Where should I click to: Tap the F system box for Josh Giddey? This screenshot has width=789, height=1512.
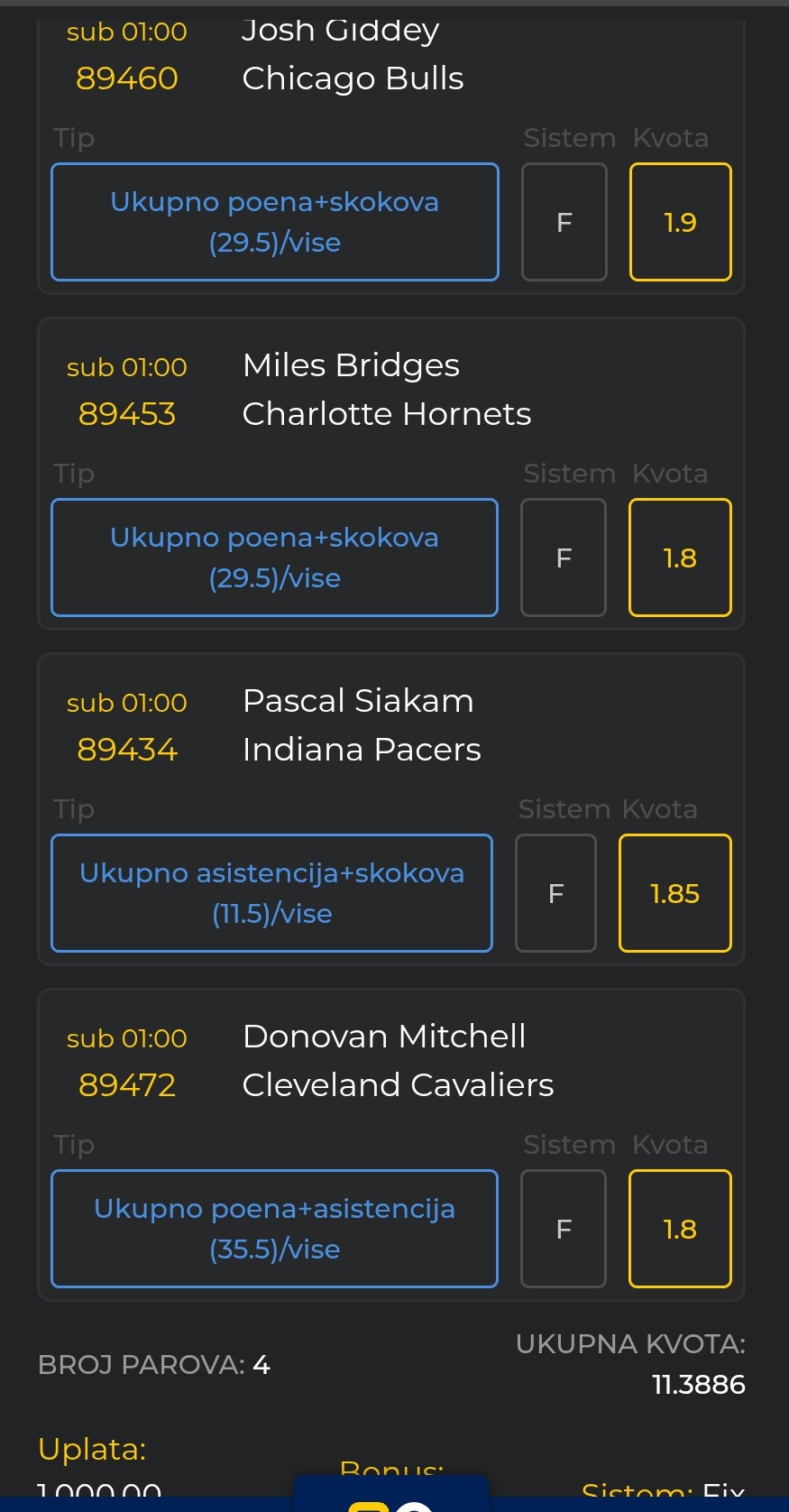click(564, 222)
